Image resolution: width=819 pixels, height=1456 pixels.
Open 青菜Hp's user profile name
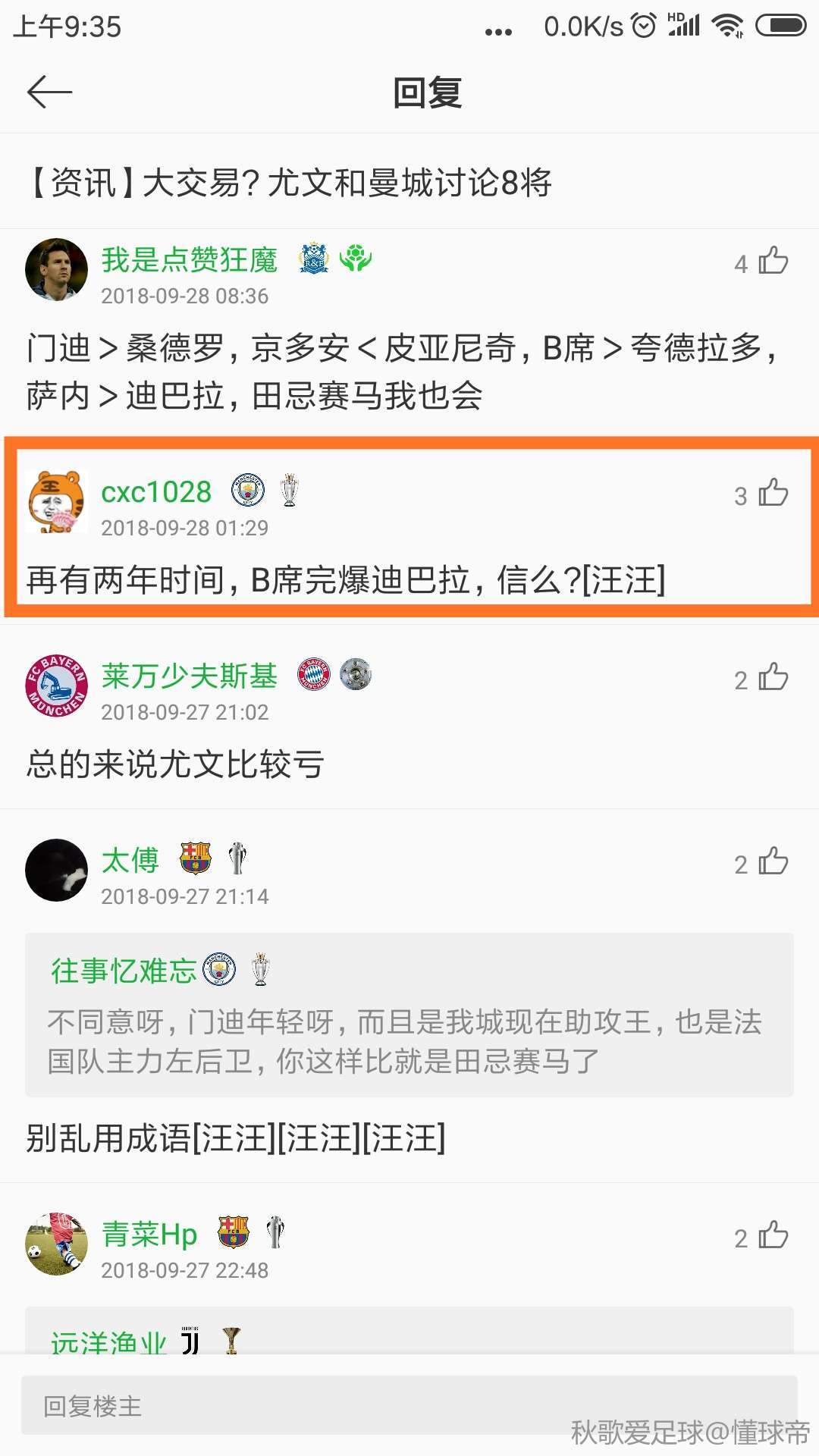(149, 1235)
